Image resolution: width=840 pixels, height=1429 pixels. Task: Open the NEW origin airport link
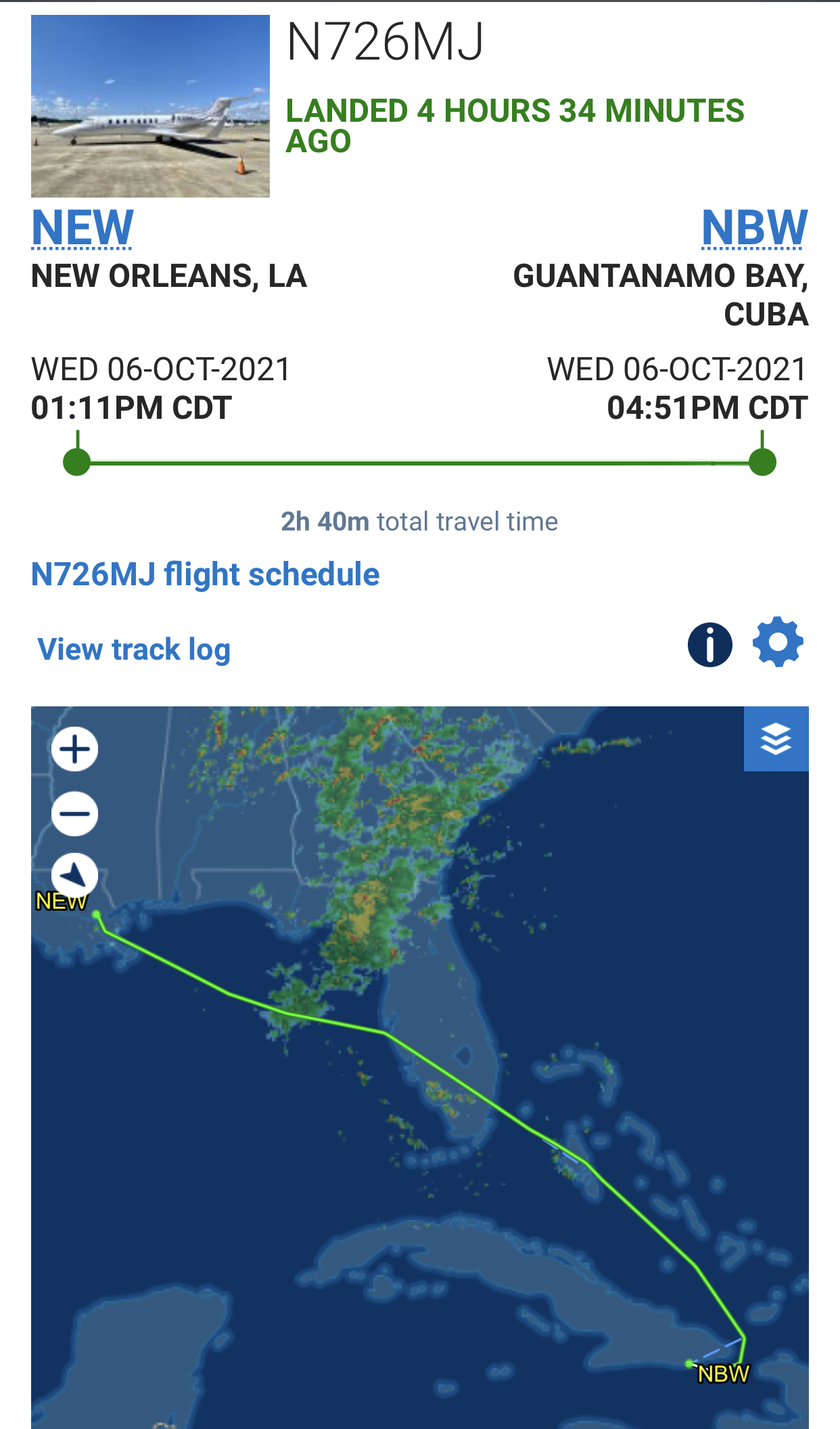point(83,227)
